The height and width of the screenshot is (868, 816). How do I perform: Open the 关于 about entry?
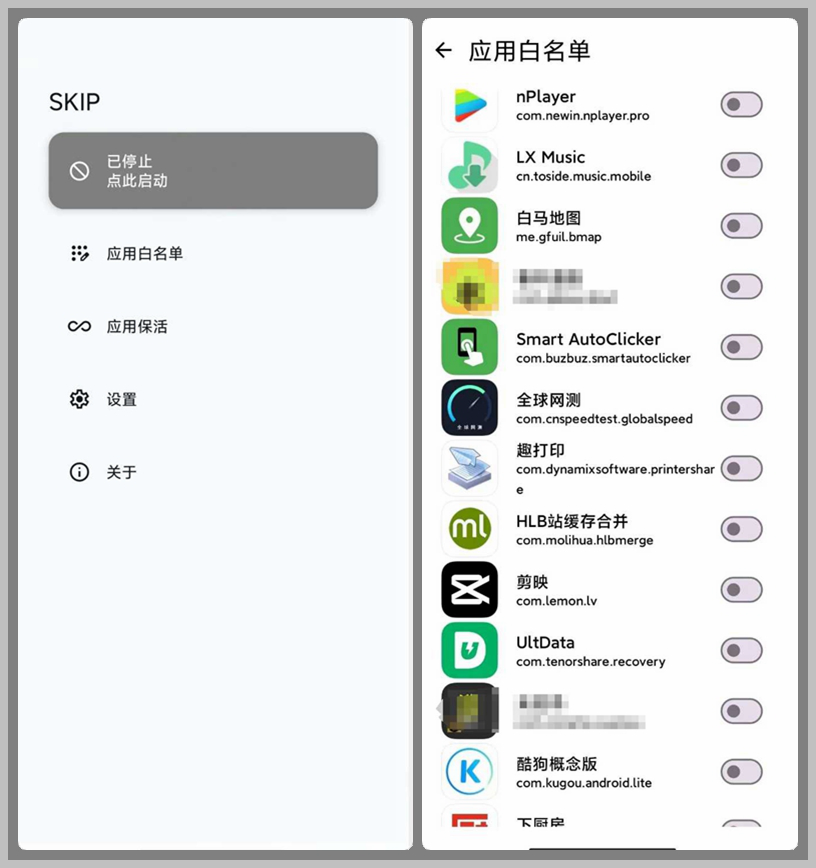pyautogui.click(x=121, y=472)
